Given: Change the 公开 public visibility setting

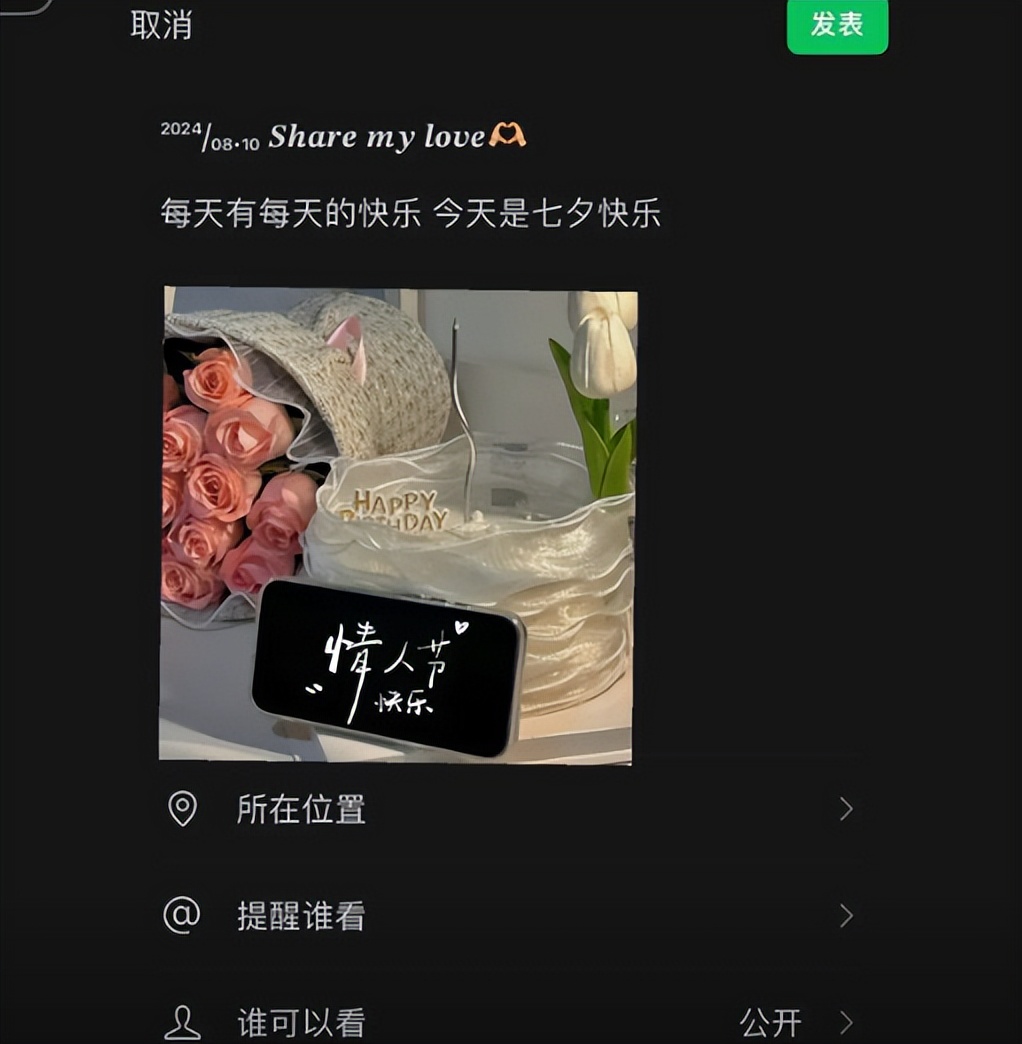Looking at the screenshot, I should pos(770,1022).
